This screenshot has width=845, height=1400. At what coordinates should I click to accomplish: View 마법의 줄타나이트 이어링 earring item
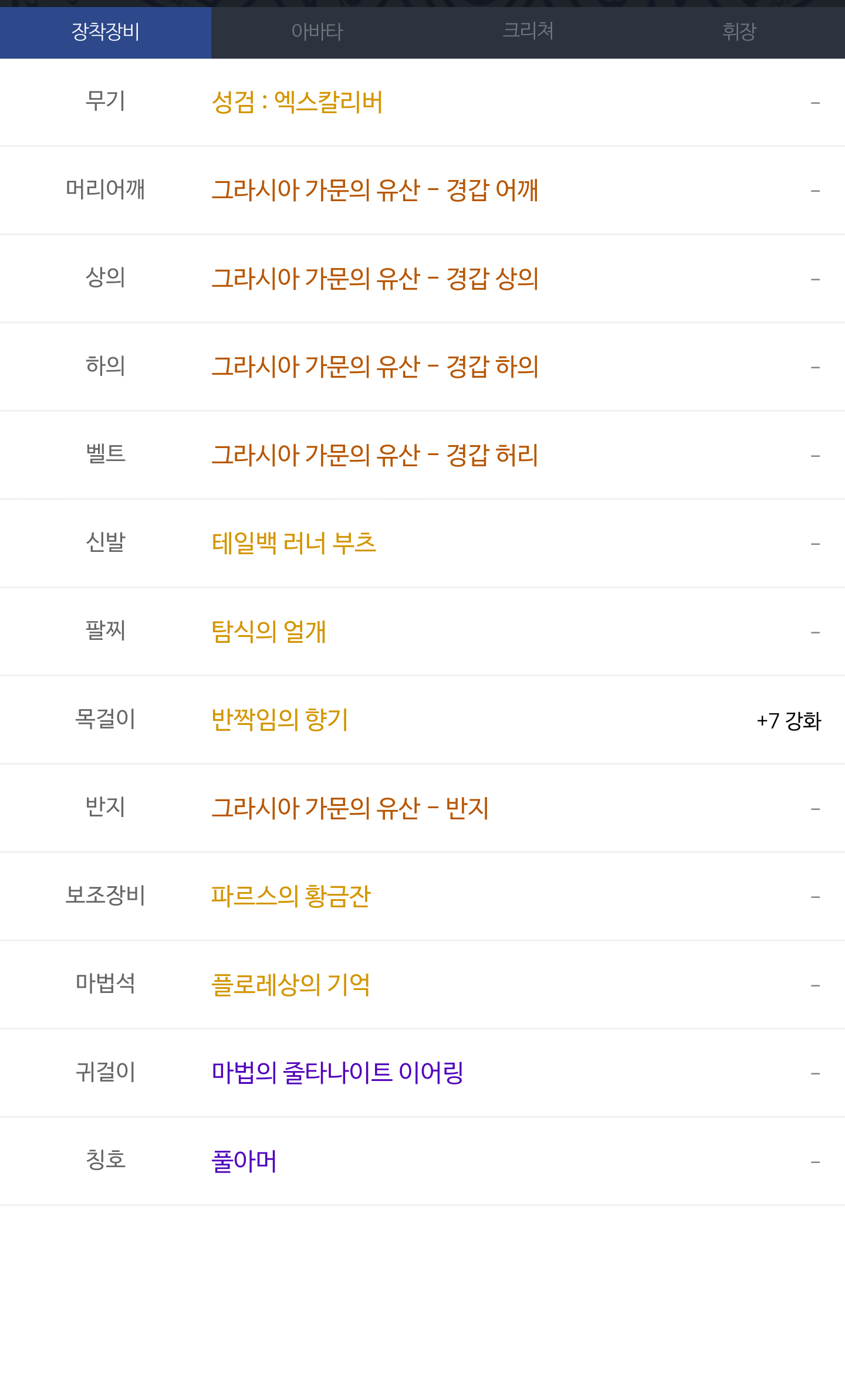(x=338, y=1073)
